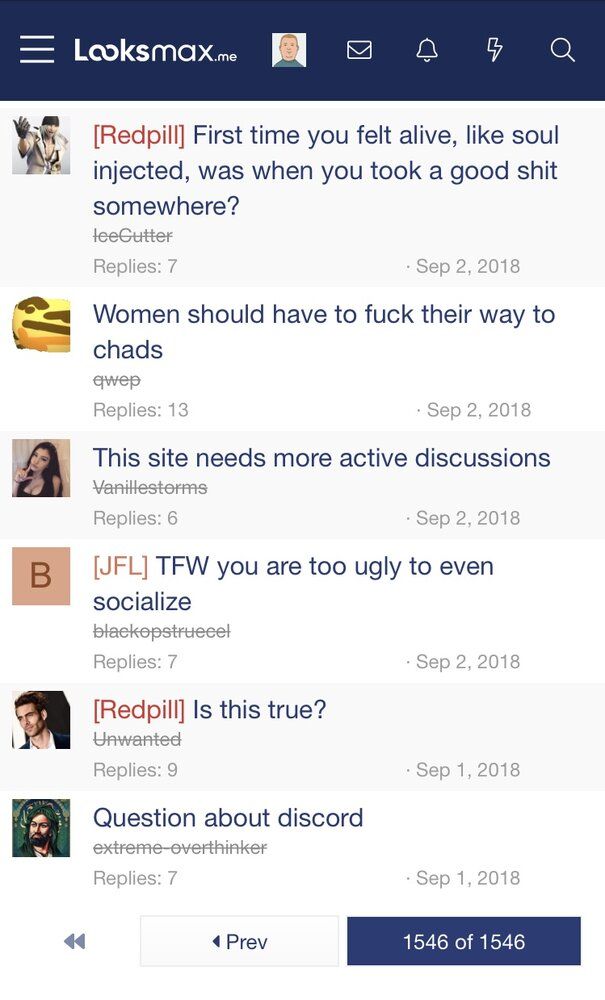605x1000 pixels.
Task: Go to the Prev page
Action: [x=239, y=941]
